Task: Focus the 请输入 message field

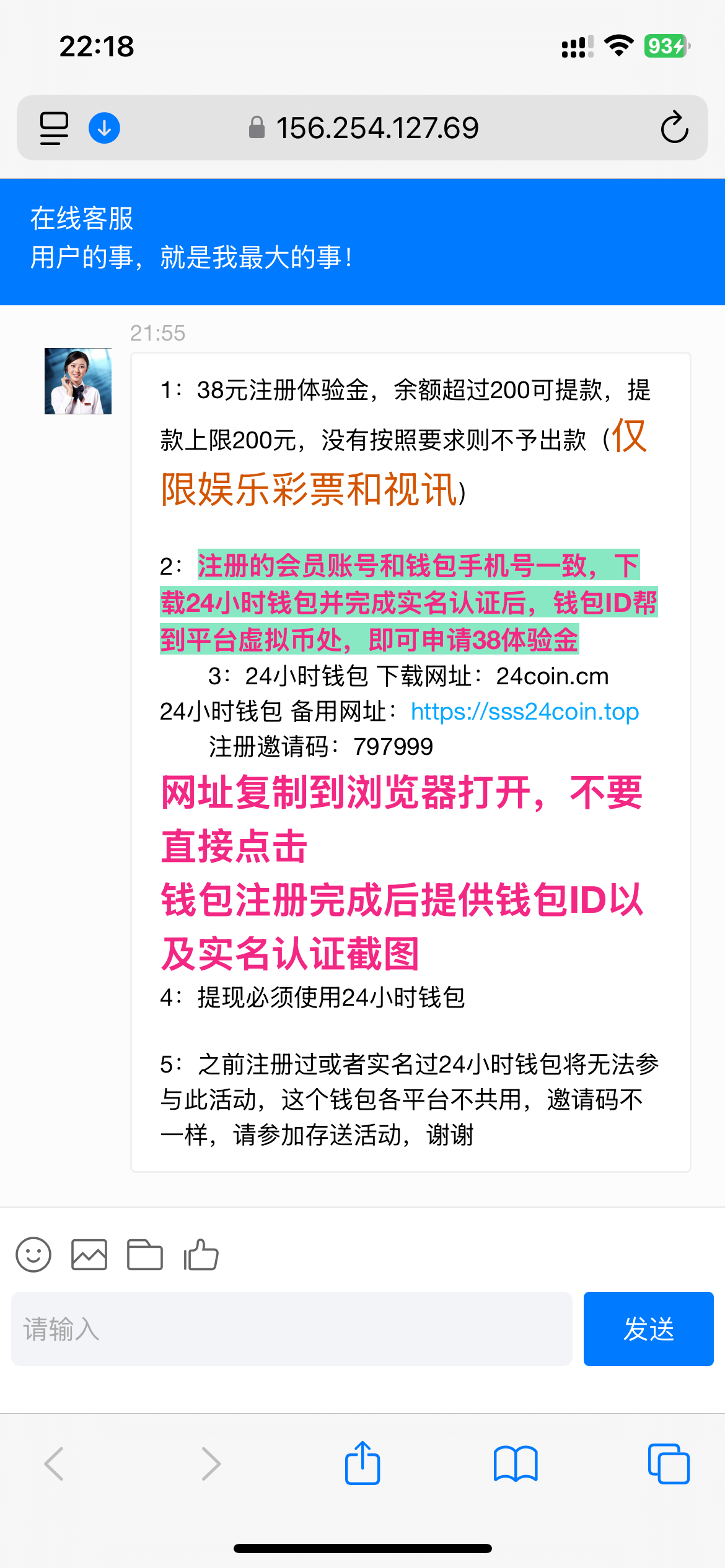Action: 292,1328
